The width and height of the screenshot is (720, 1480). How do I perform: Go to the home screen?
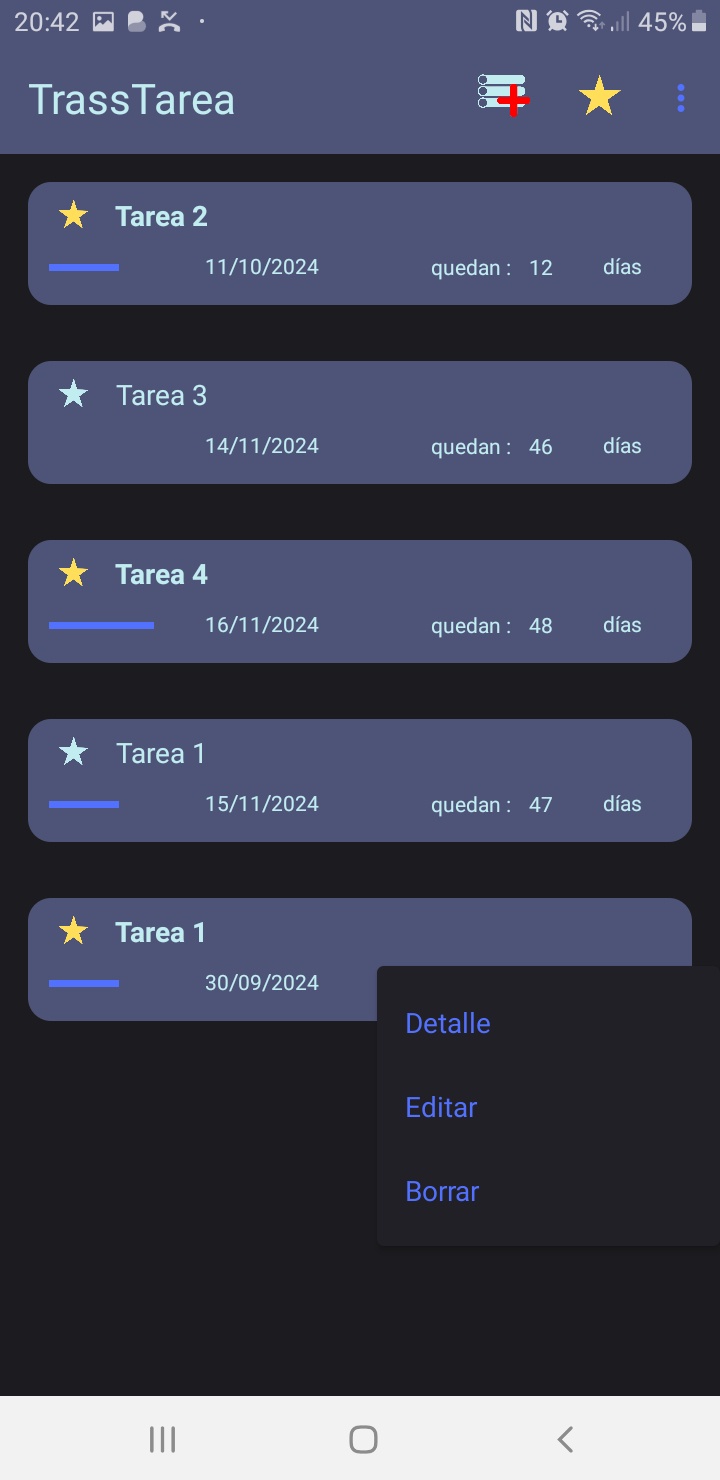point(363,1439)
